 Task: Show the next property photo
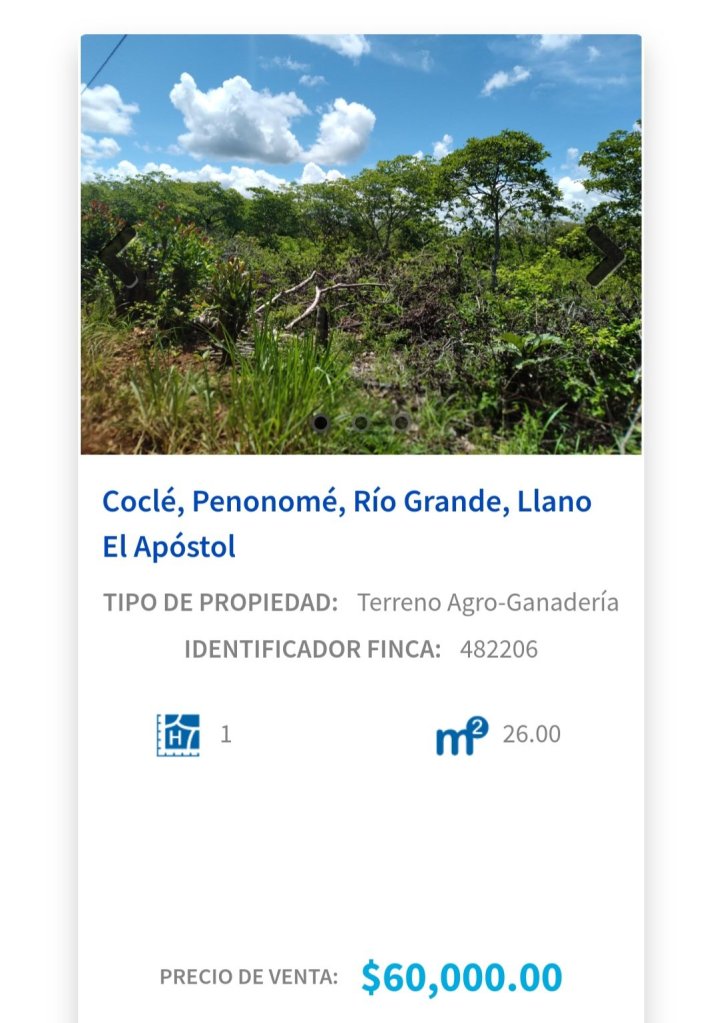click(604, 256)
